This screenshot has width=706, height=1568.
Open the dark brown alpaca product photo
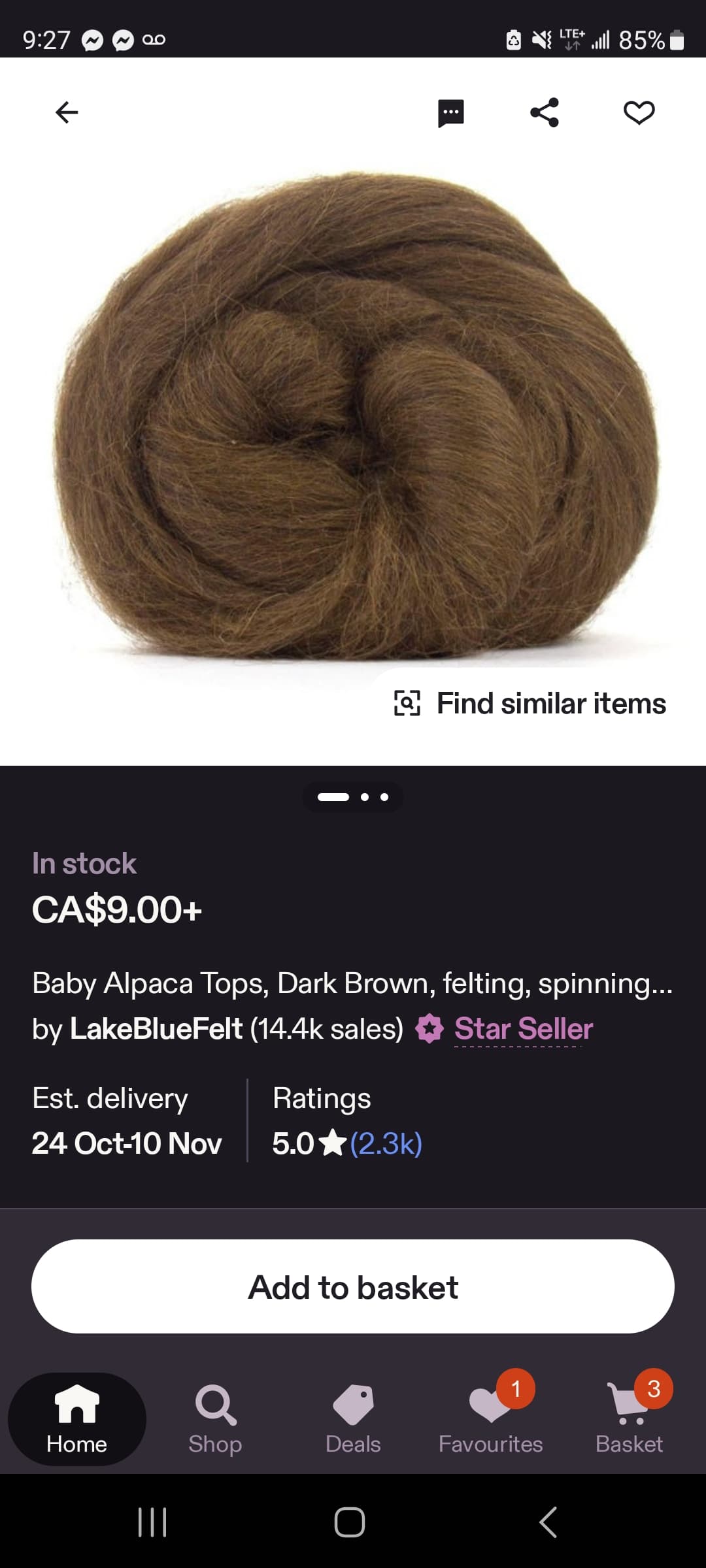[x=353, y=418]
